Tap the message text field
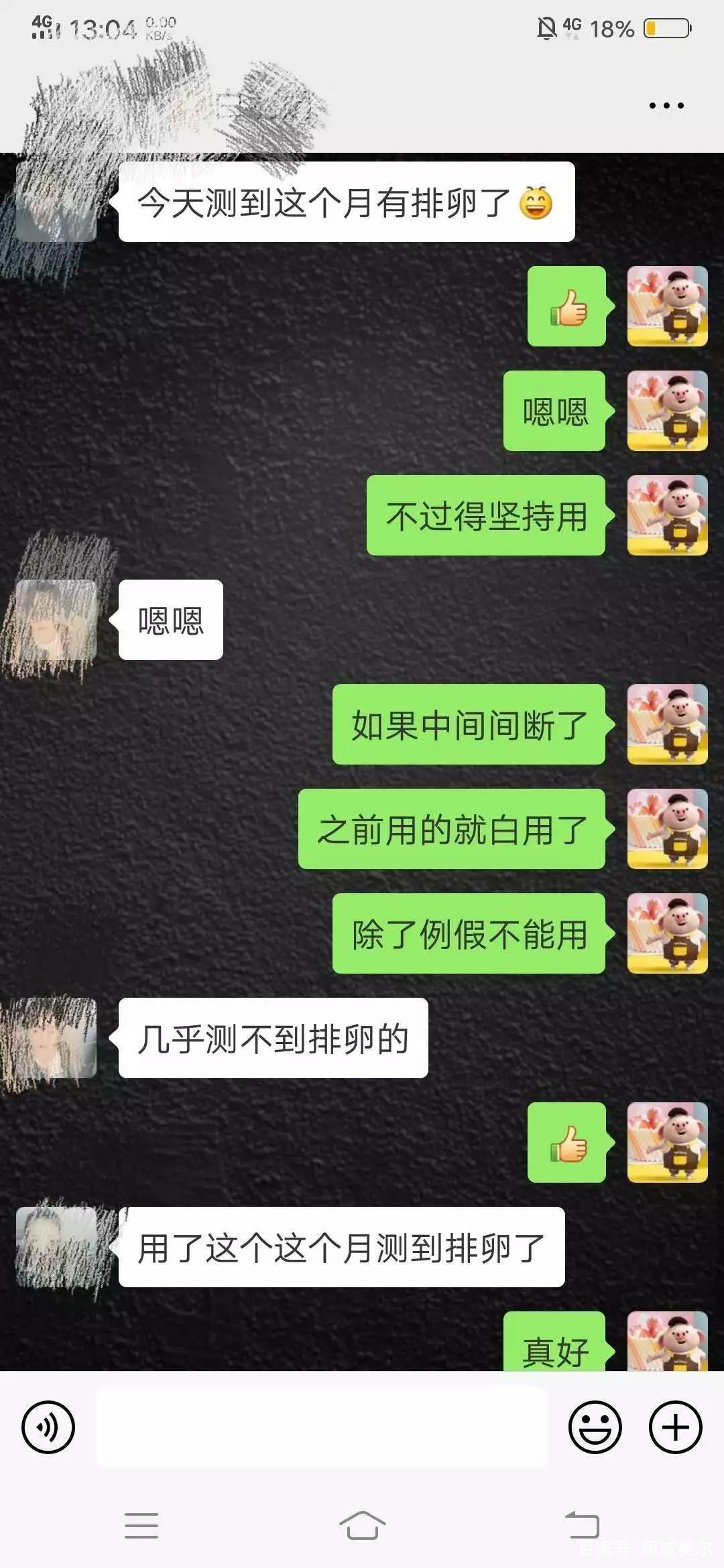 click(x=322, y=1427)
